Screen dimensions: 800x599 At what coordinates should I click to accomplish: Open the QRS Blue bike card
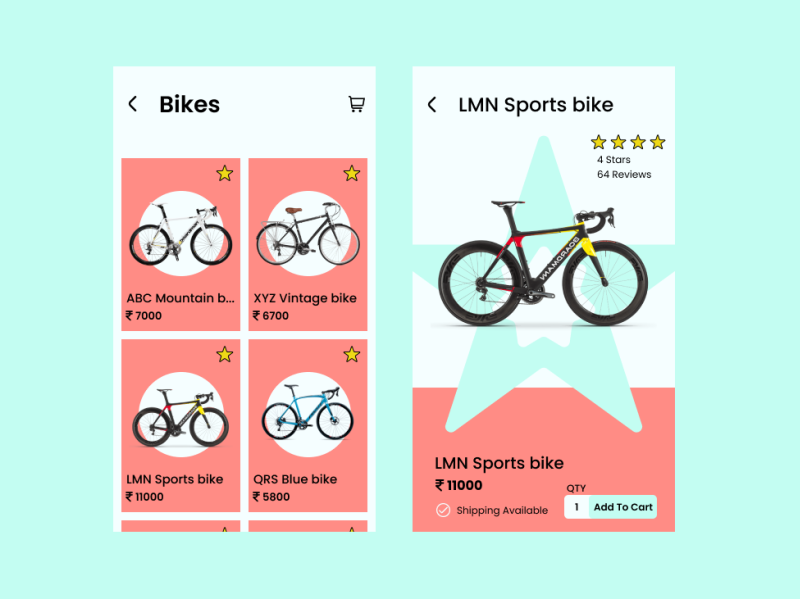(x=308, y=426)
